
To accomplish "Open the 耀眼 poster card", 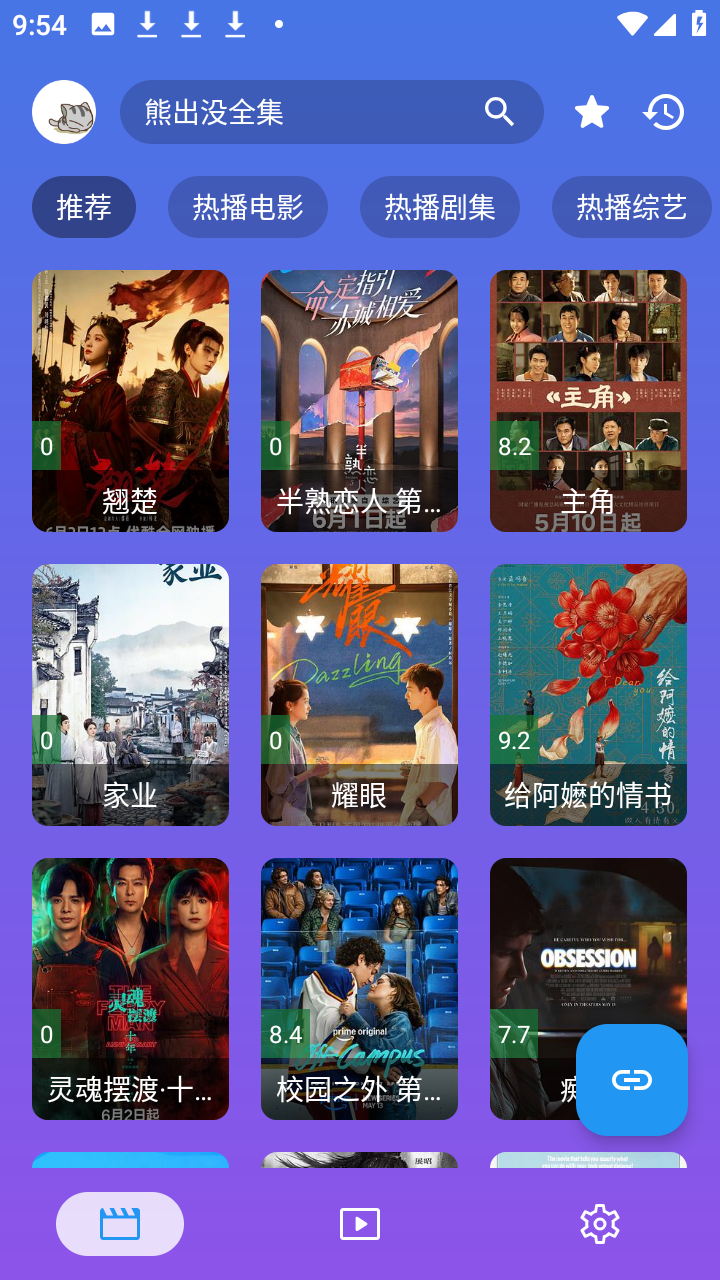I will click(359, 695).
